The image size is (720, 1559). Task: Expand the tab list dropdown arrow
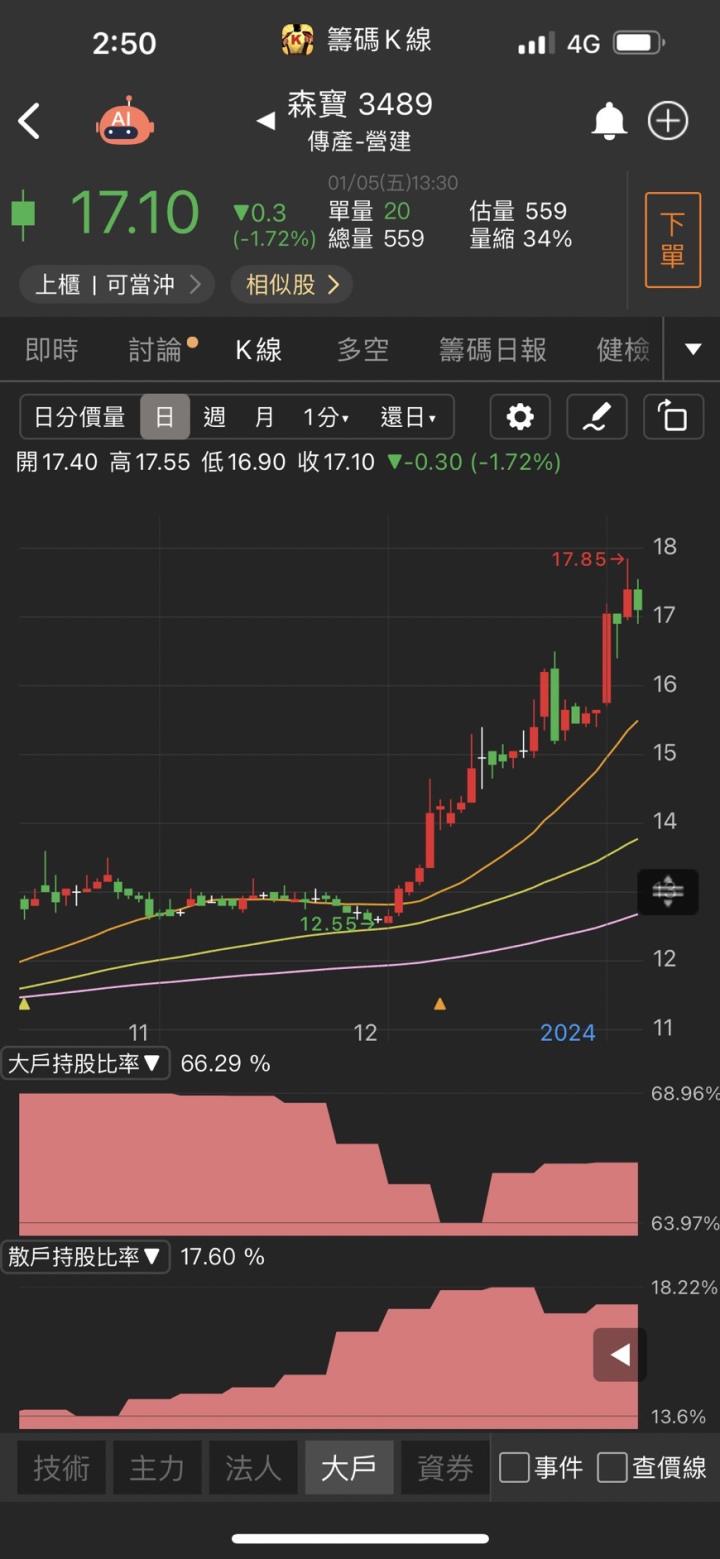(693, 349)
